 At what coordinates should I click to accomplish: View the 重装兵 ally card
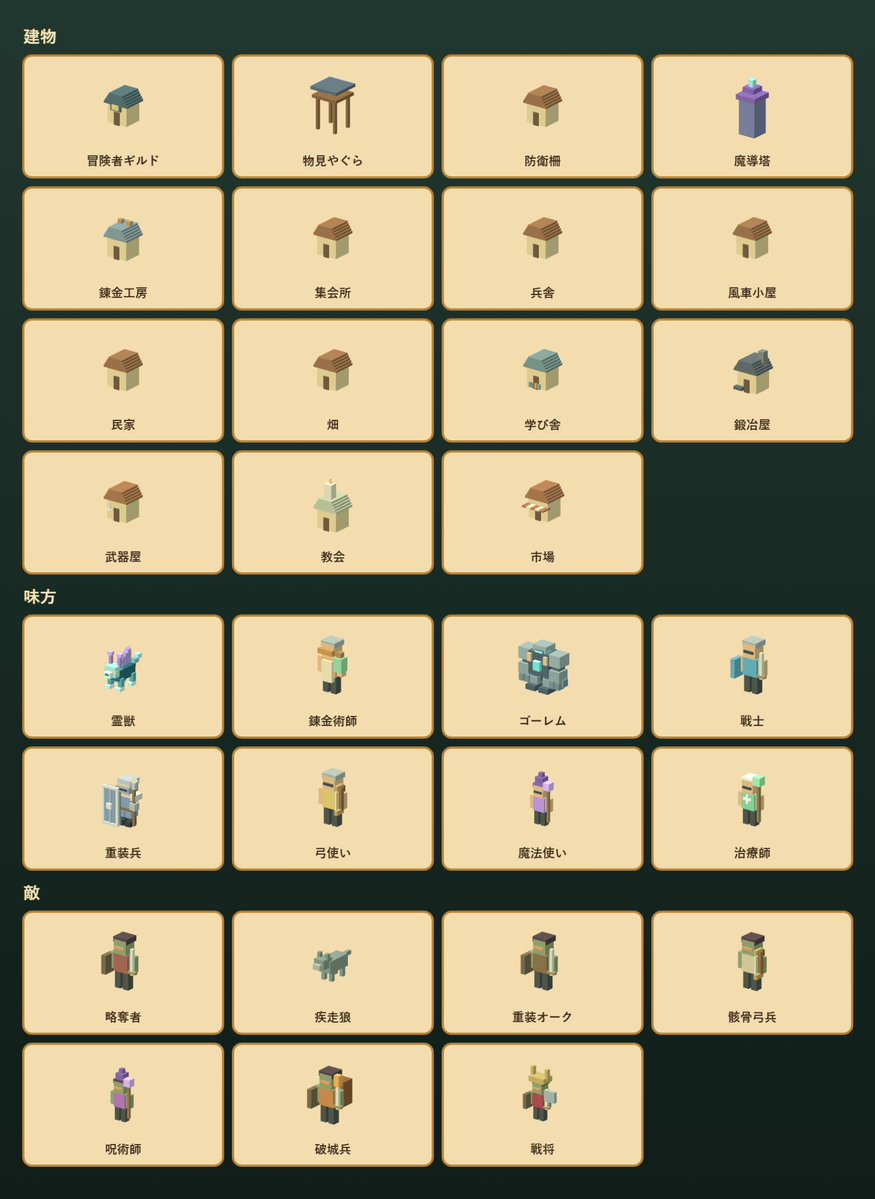tap(123, 809)
